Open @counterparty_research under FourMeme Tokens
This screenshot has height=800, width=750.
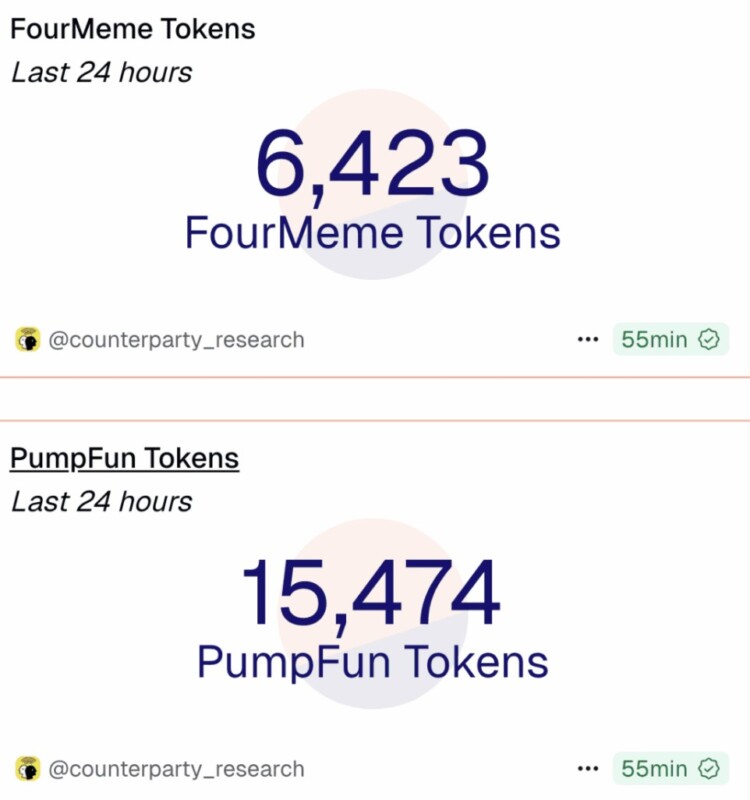click(x=176, y=340)
